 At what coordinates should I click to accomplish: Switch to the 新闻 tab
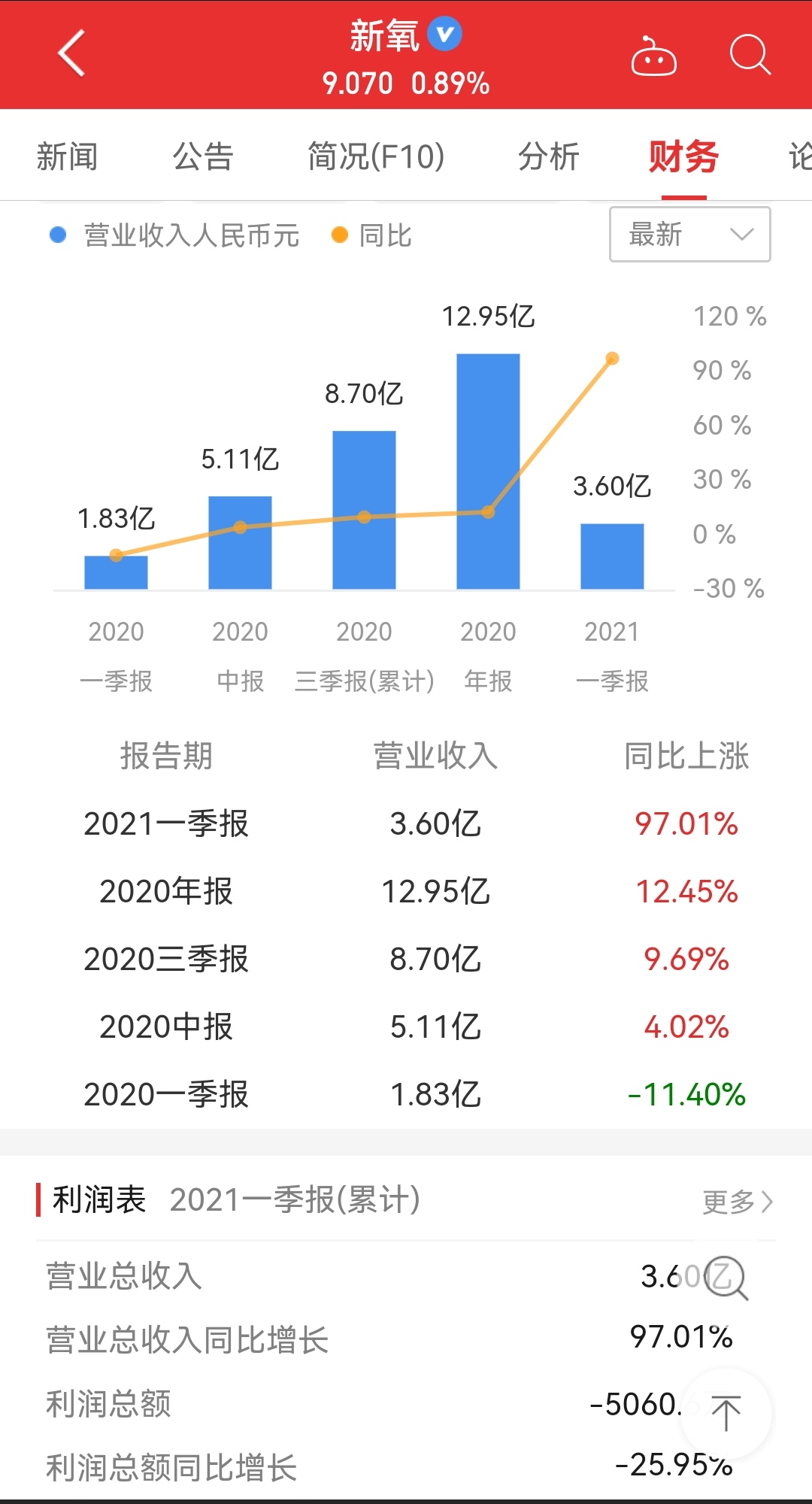(x=66, y=156)
